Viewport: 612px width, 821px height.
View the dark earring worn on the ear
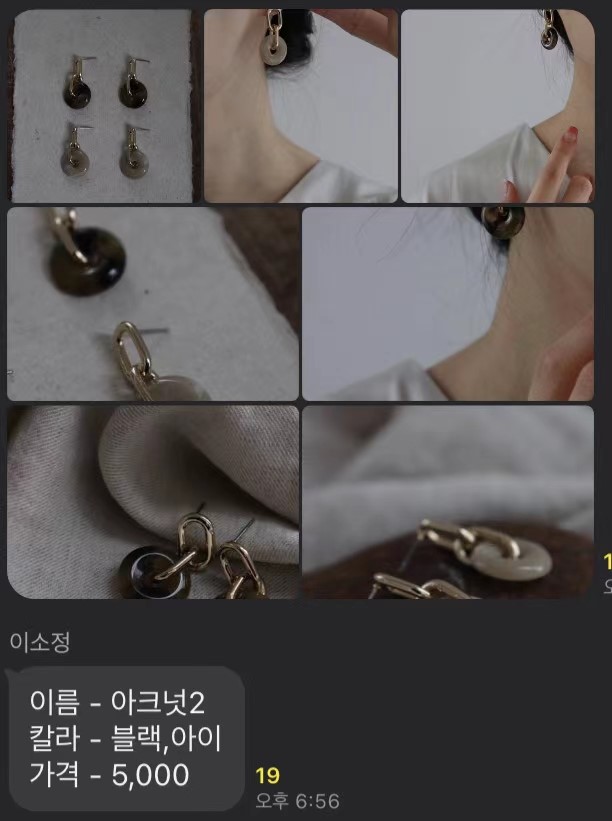pos(448,304)
